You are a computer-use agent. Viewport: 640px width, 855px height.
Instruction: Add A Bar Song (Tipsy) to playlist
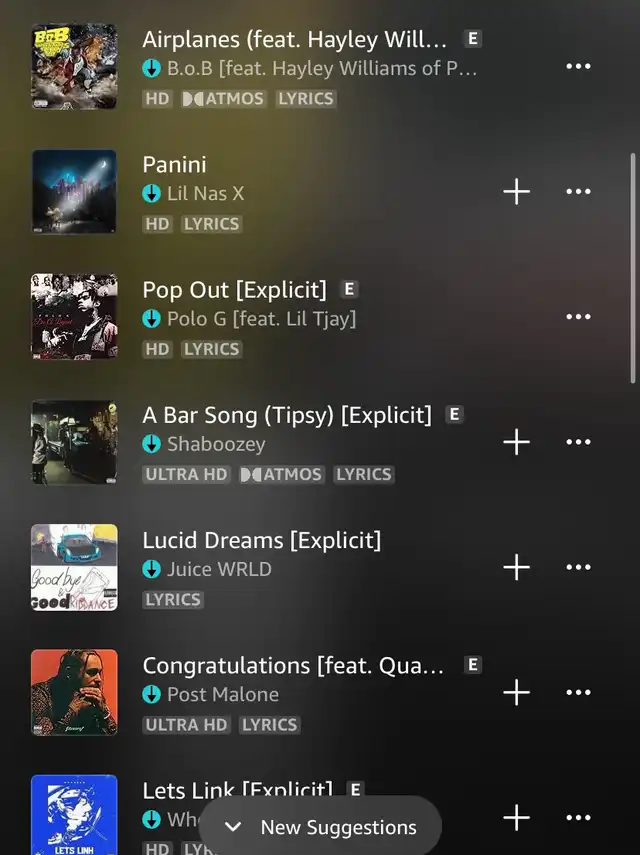click(516, 441)
